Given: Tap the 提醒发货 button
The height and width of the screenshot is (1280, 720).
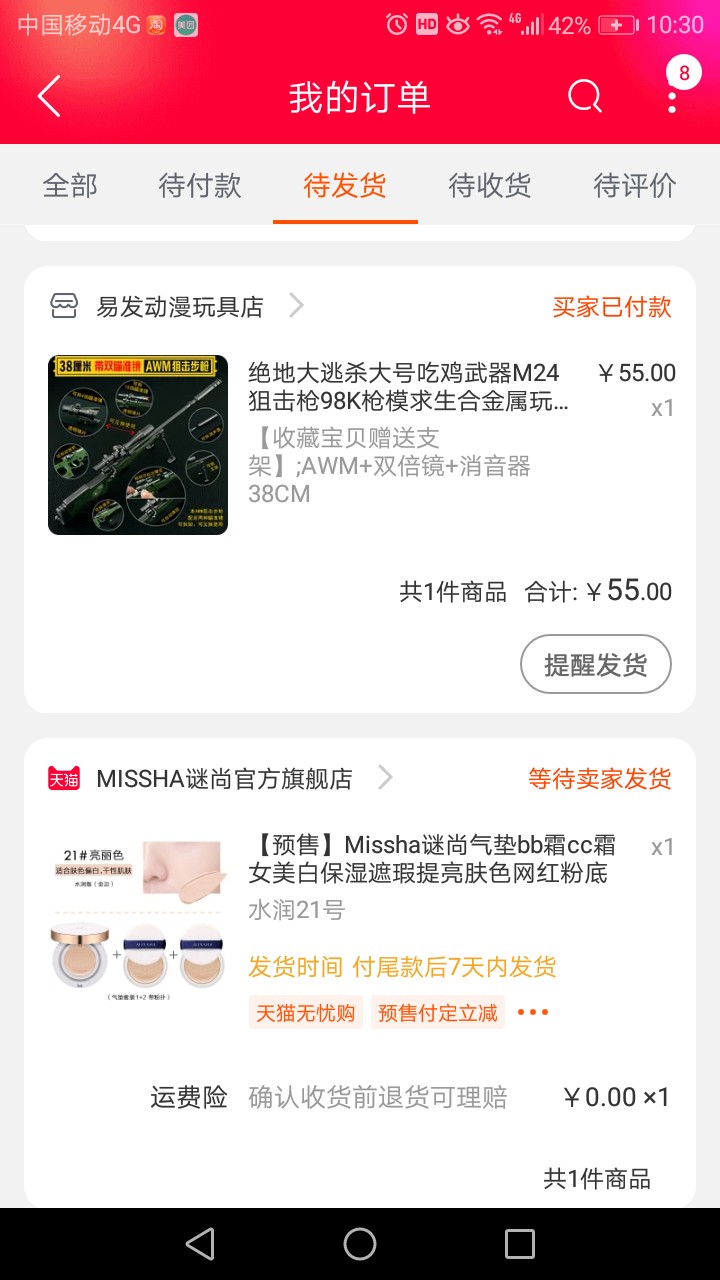Looking at the screenshot, I should pyautogui.click(x=596, y=664).
